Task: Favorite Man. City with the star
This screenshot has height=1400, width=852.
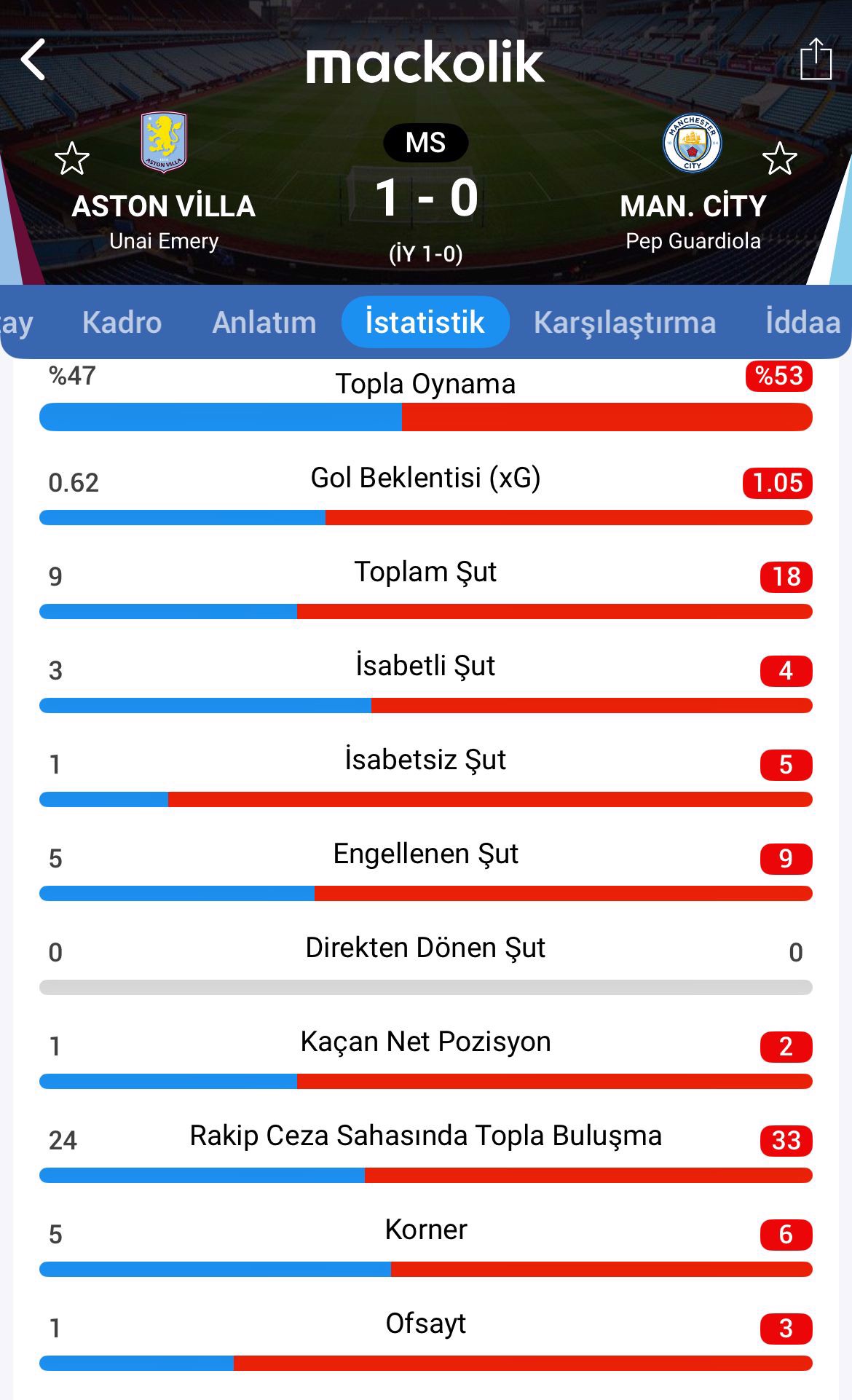Action: [x=779, y=159]
